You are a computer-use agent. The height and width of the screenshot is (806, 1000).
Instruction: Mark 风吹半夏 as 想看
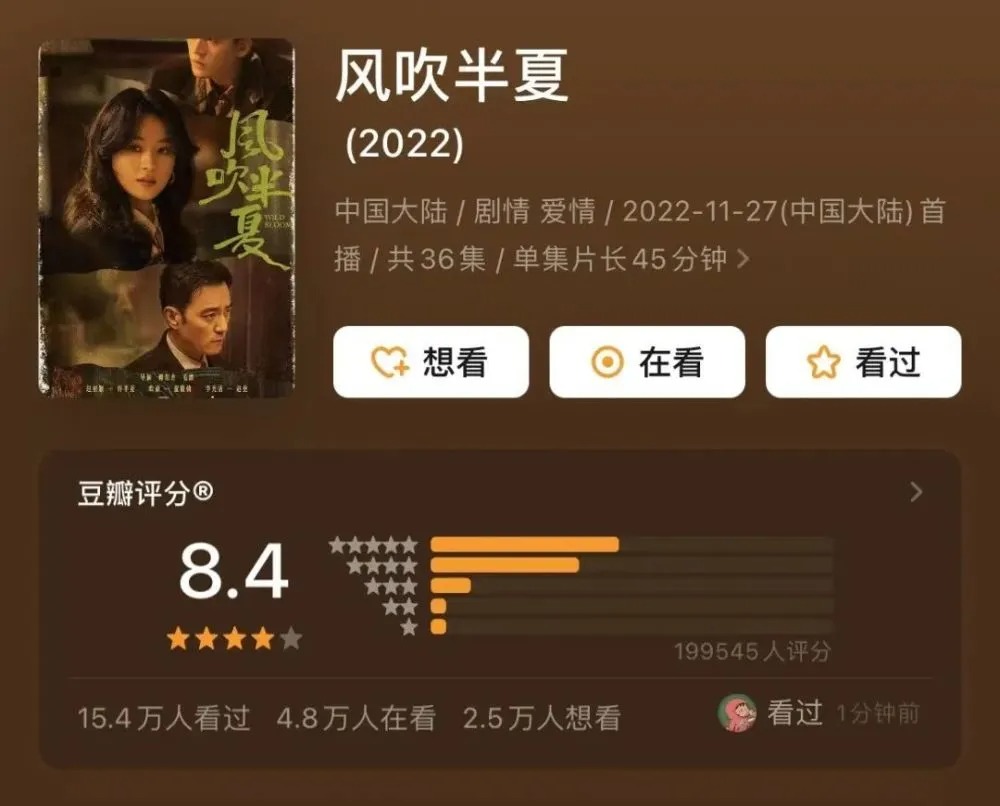pos(431,362)
